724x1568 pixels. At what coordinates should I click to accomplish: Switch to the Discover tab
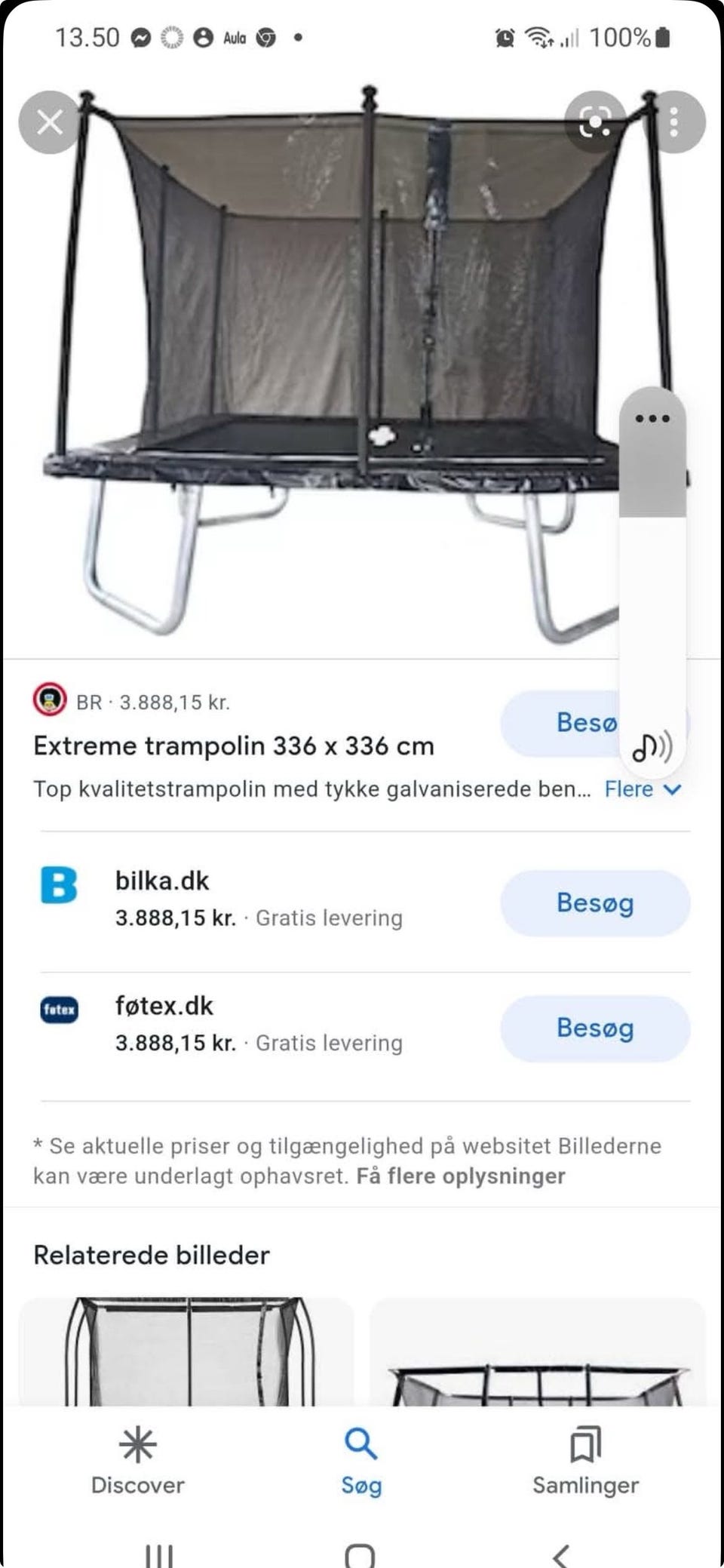pos(138,1462)
